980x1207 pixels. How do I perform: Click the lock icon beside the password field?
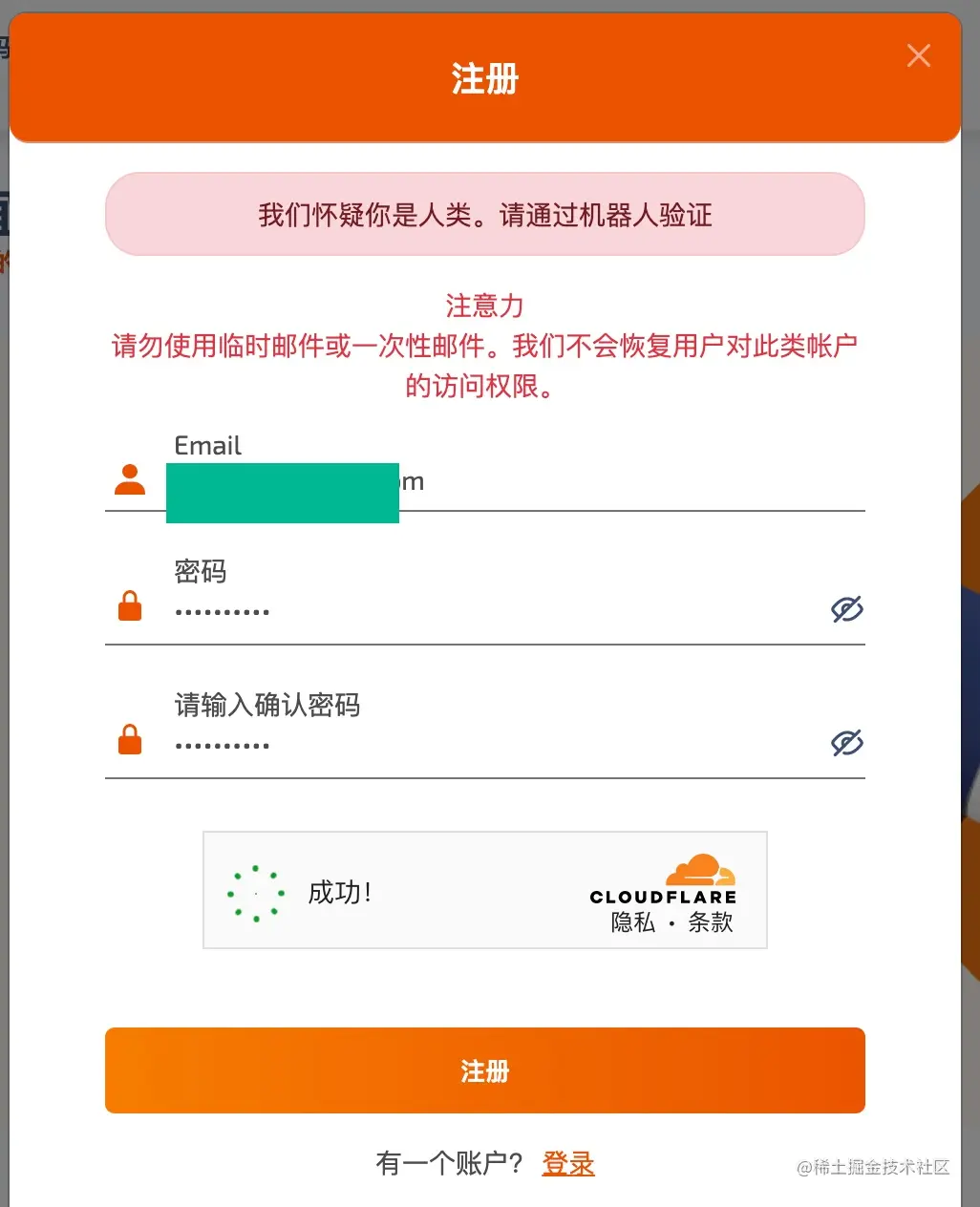click(131, 605)
